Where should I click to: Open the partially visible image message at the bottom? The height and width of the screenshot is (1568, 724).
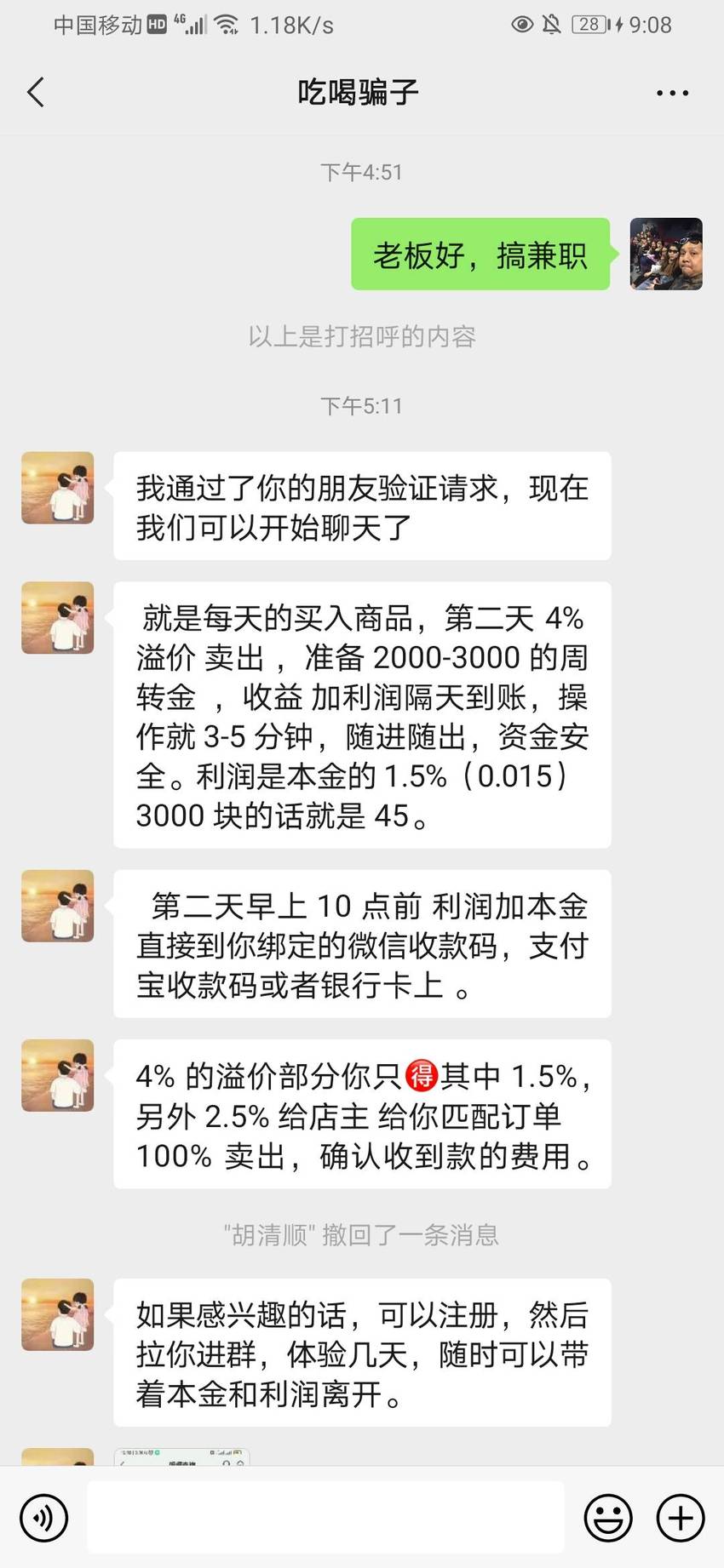click(x=182, y=1456)
